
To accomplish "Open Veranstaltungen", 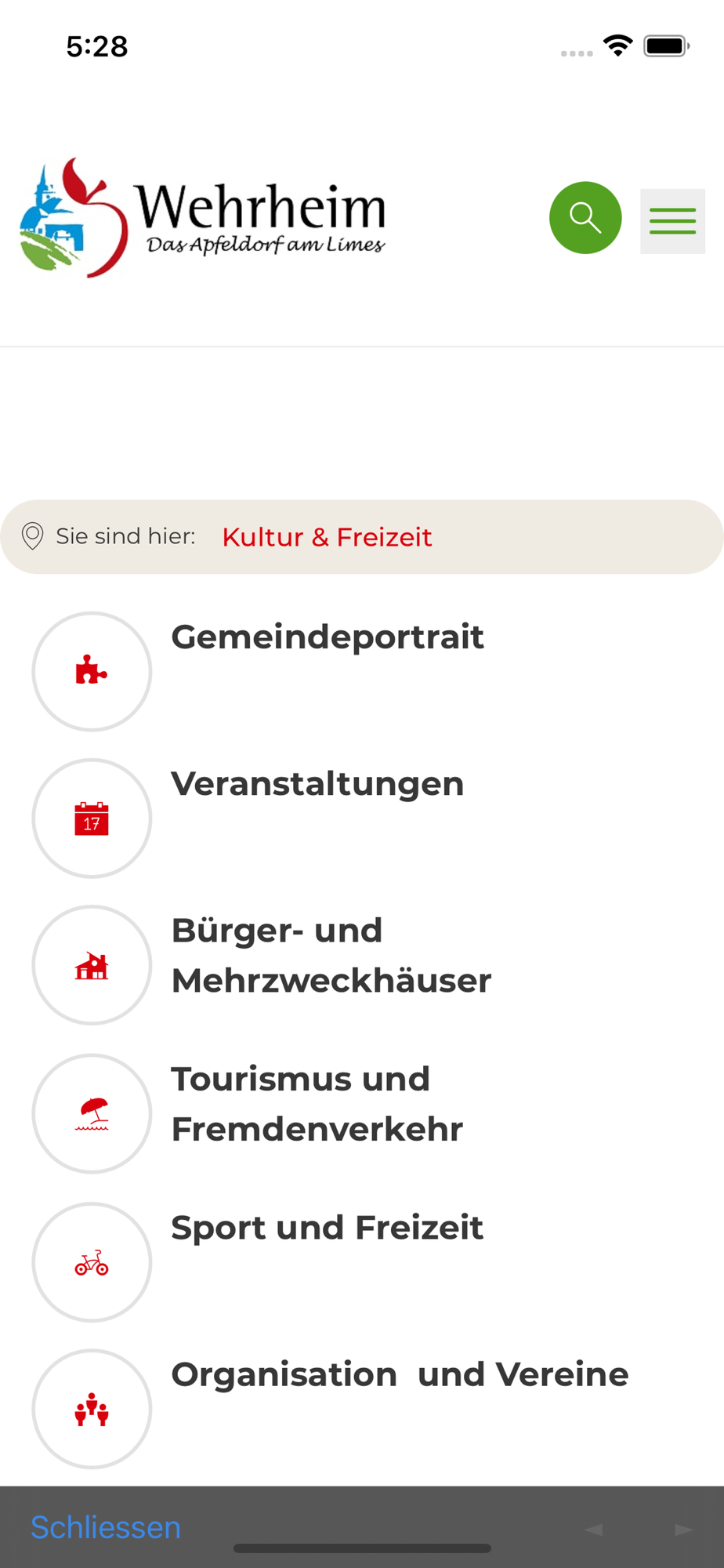I will click(x=317, y=783).
